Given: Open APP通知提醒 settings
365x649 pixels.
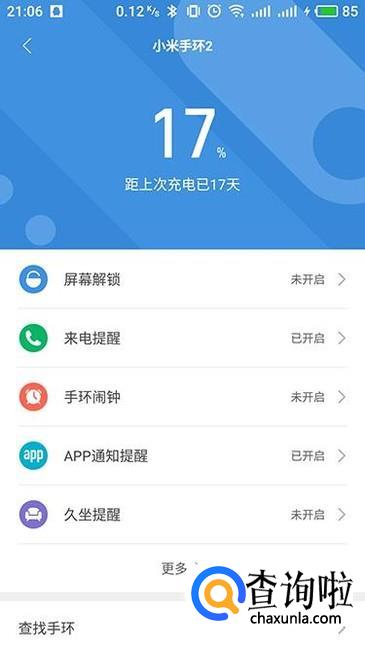Looking at the screenshot, I should click(182, 456).
